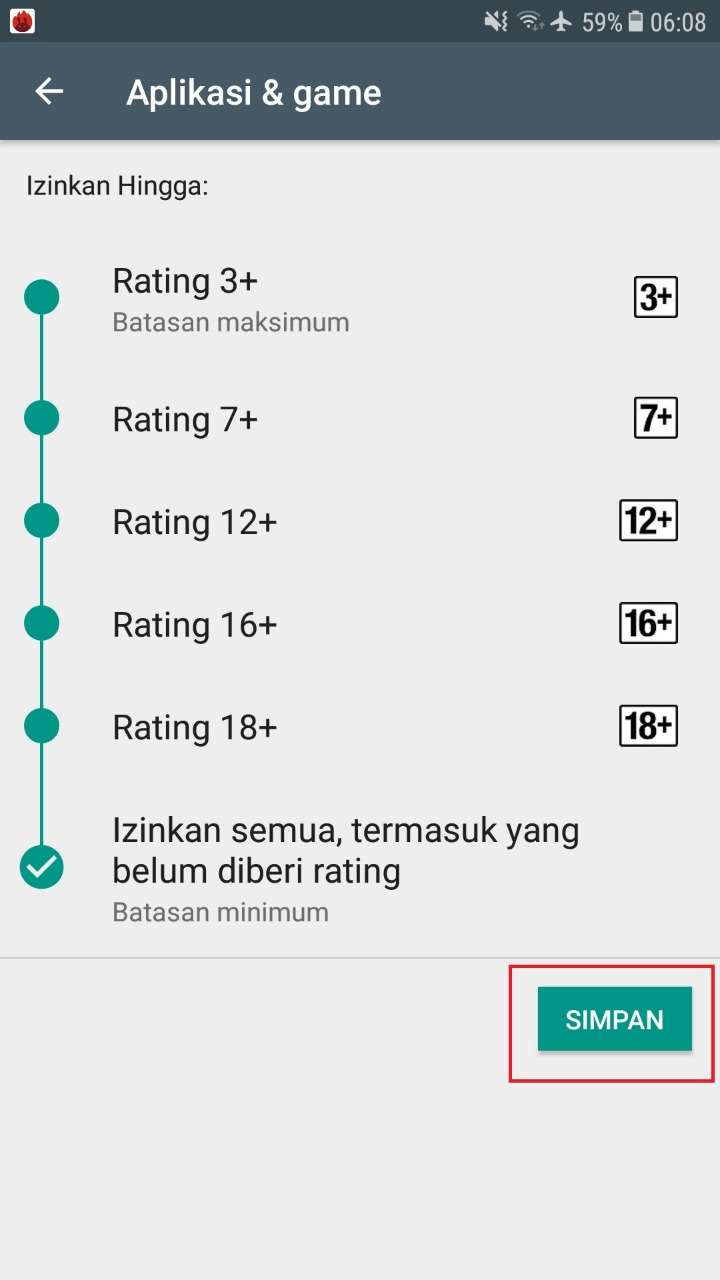Viewport: 720px width, 1280px height.
Task: Tap the checkmark circle on the slider
Action: (42, 867)
